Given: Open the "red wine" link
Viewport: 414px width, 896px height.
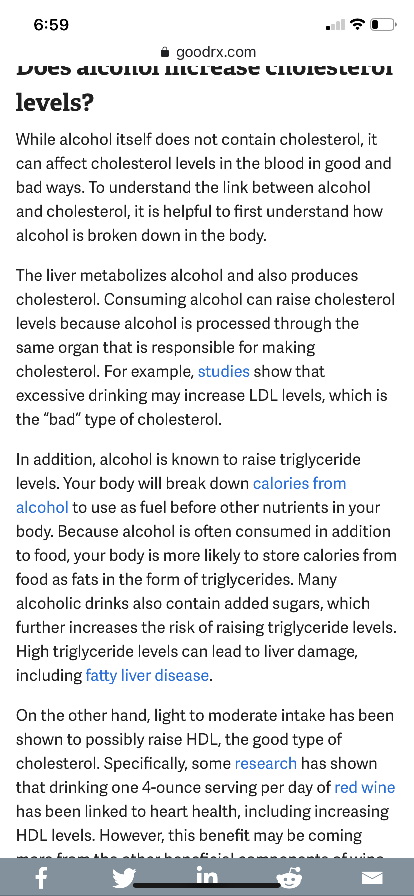Looking at the screenshot, I should 365,787.
